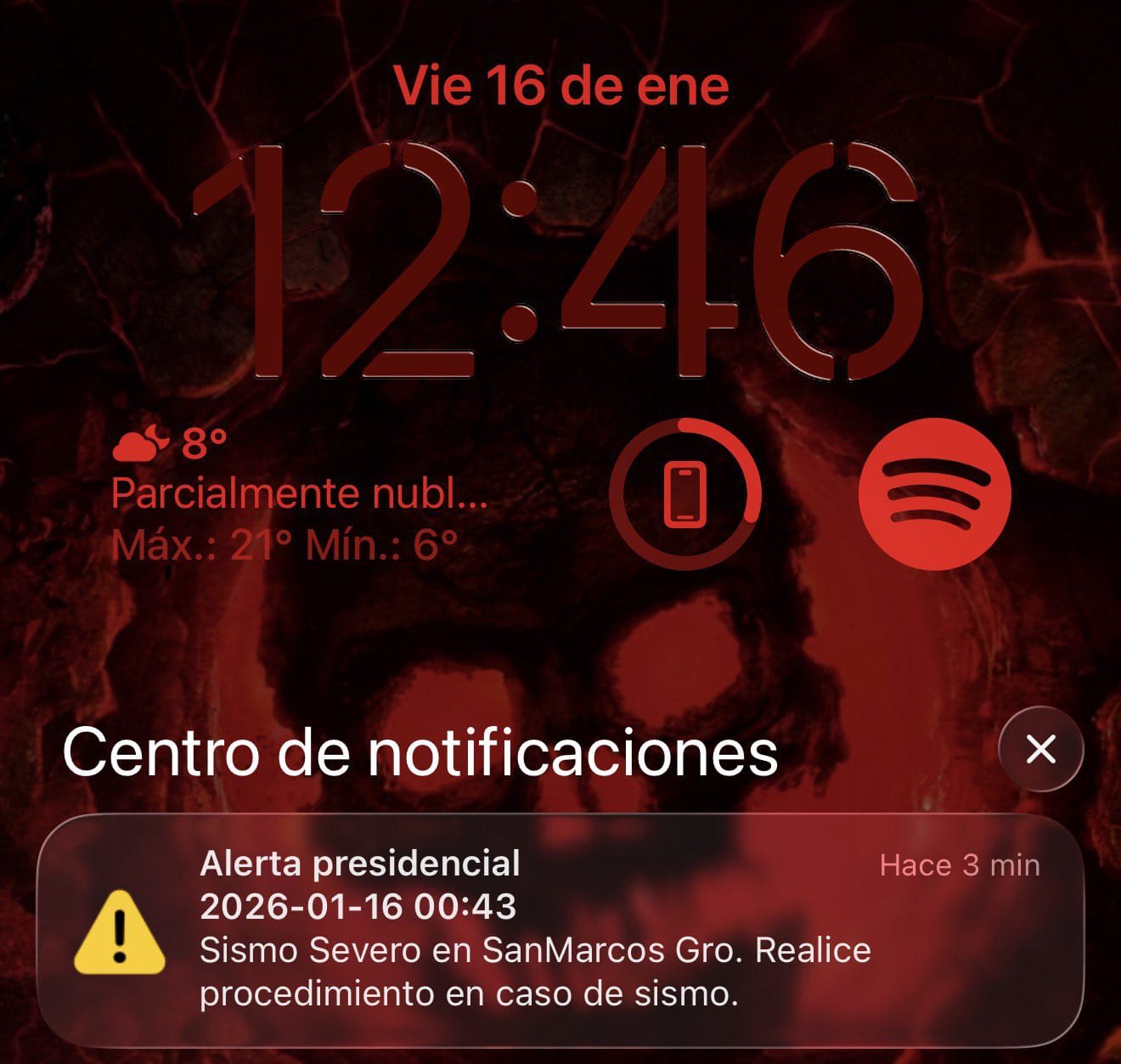Tap the phone battery widget

click(685, 493)
